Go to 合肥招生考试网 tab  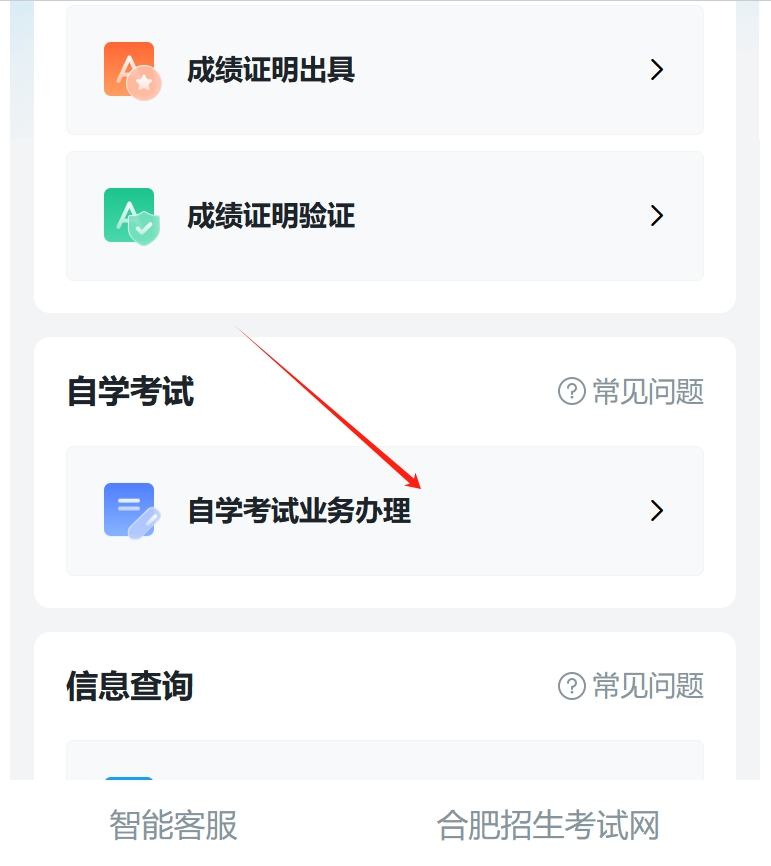(x=548, y=826)
